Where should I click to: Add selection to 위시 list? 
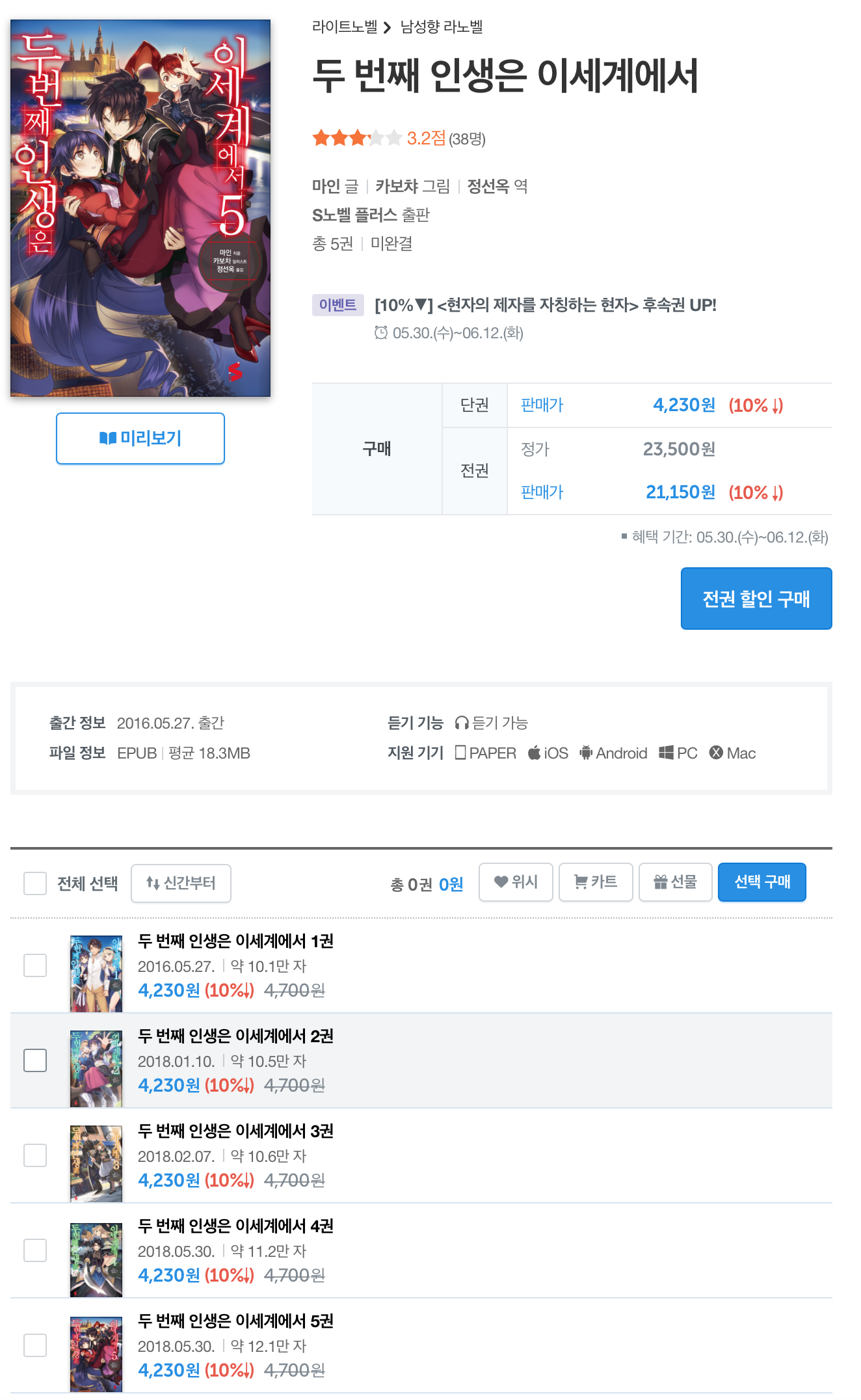(516, 882)
